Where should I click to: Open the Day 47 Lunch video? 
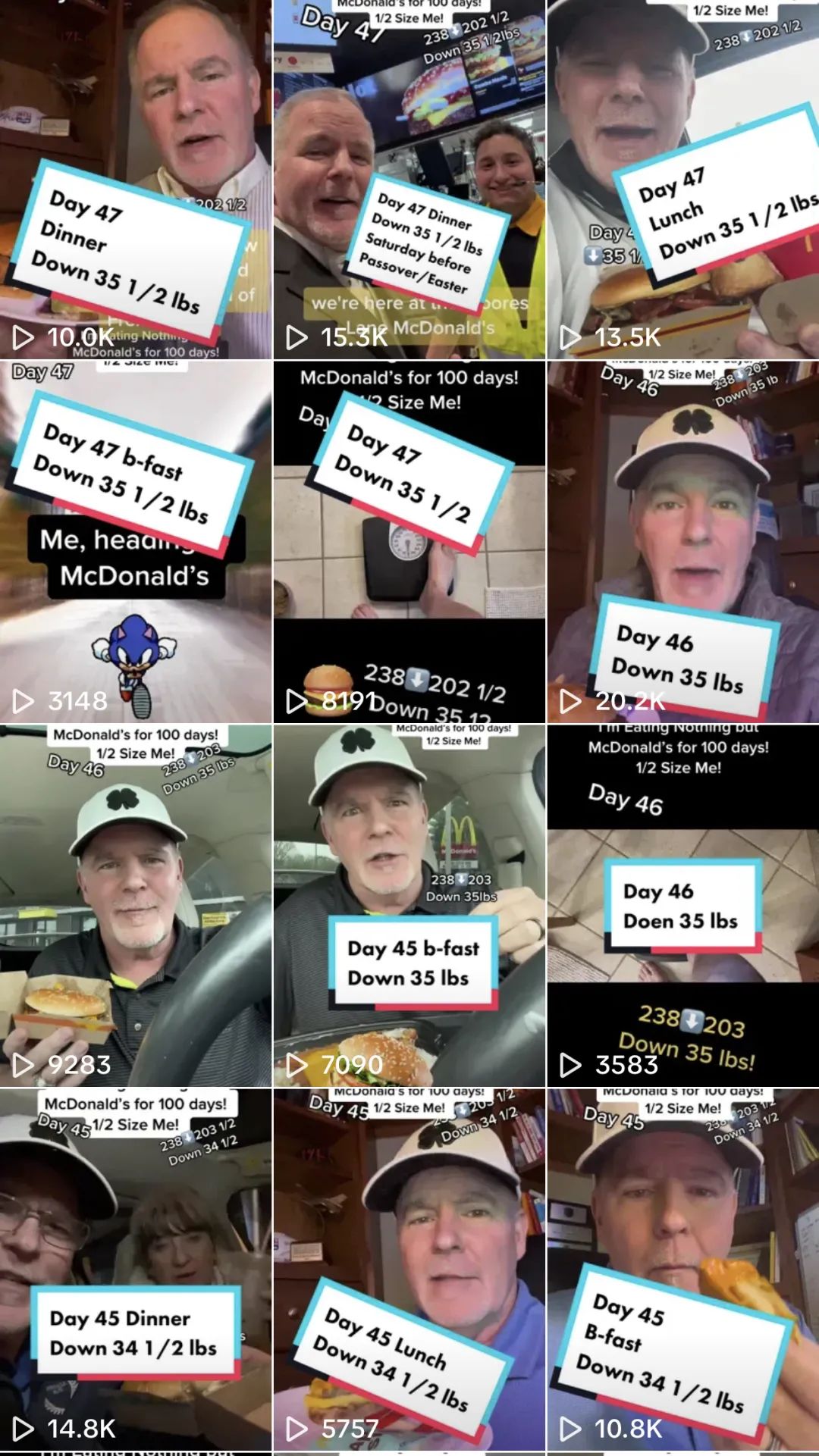[682, 180]
